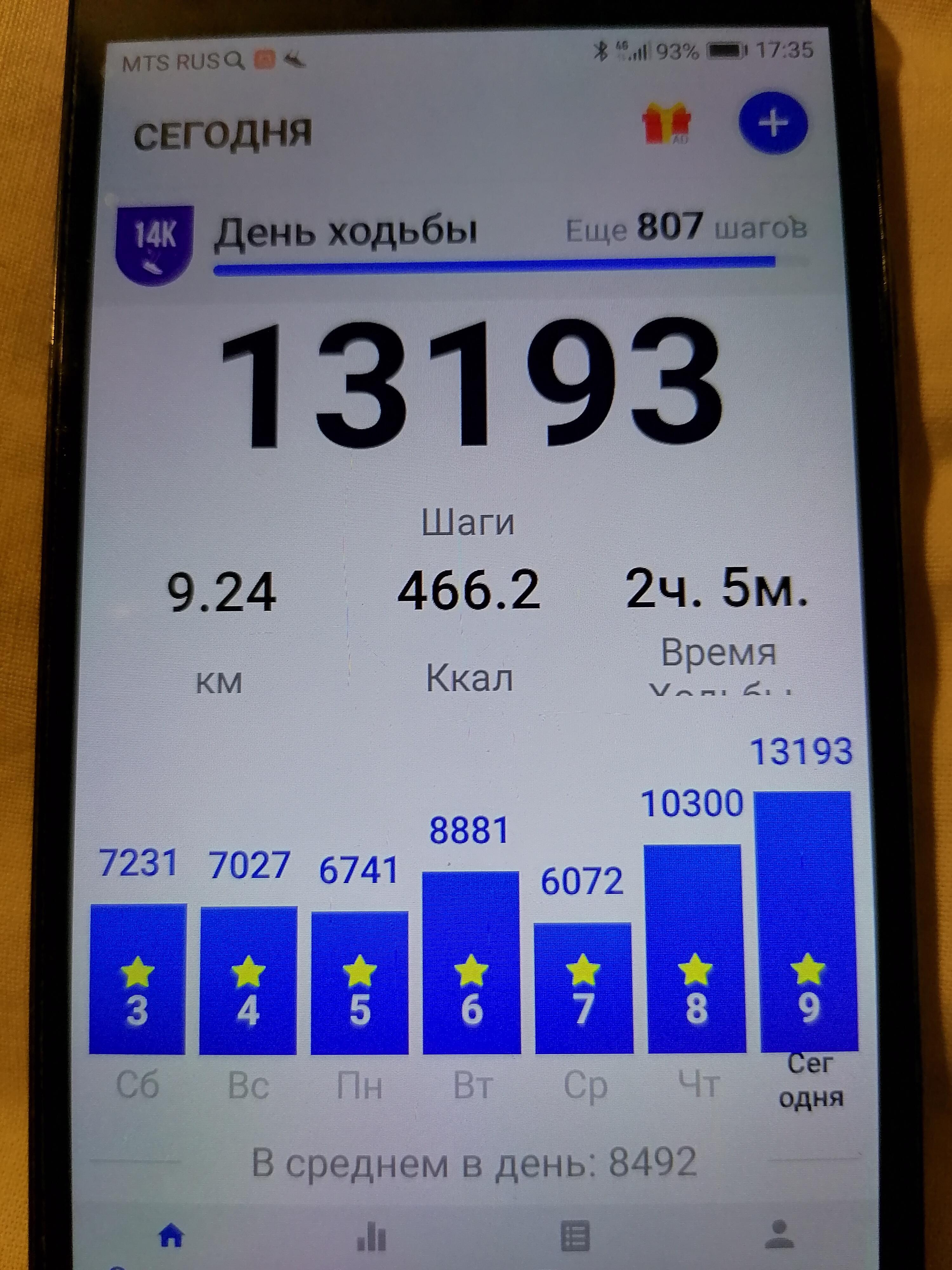Select the Чт bar with 10300 steps

click(x=696, y=948)
